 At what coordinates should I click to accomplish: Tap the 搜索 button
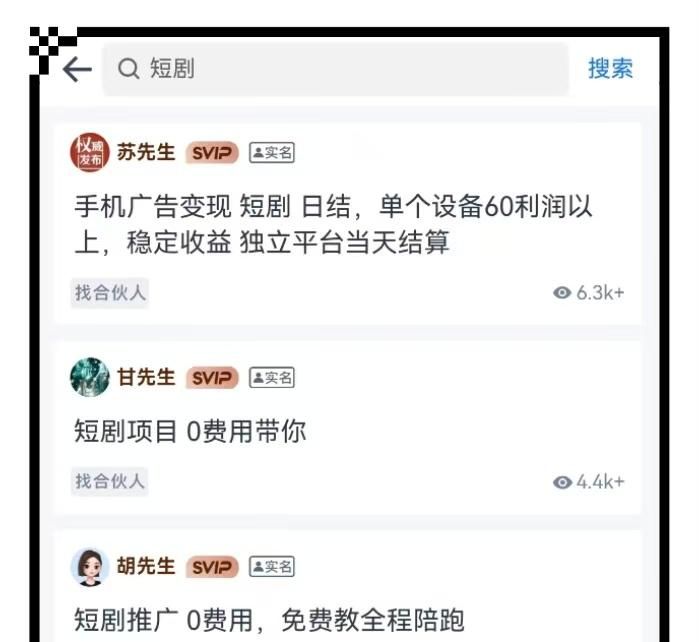[x=610, y=69]
